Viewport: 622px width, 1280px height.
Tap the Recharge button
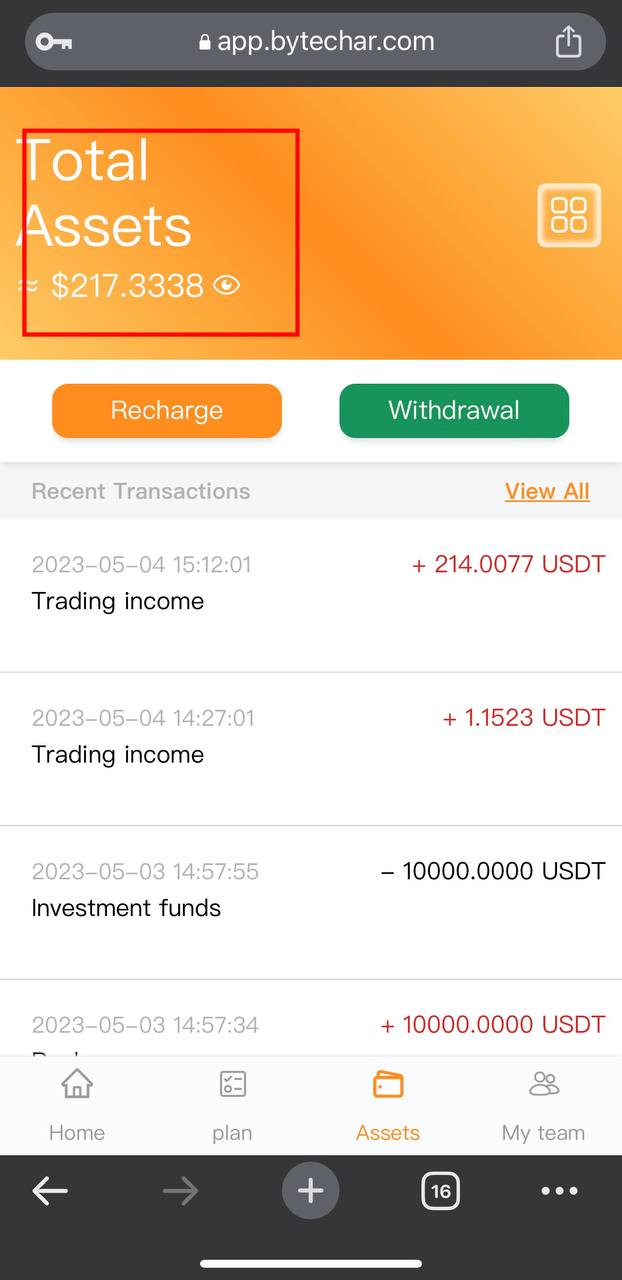167,411
